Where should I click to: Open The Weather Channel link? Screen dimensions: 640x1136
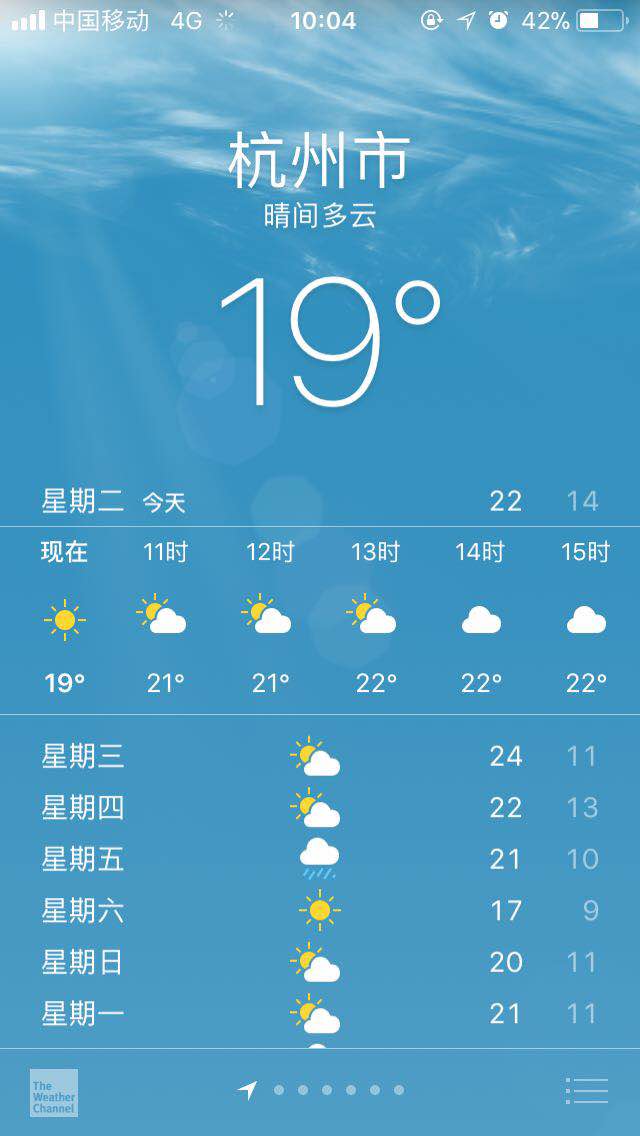click(54, 1092)
